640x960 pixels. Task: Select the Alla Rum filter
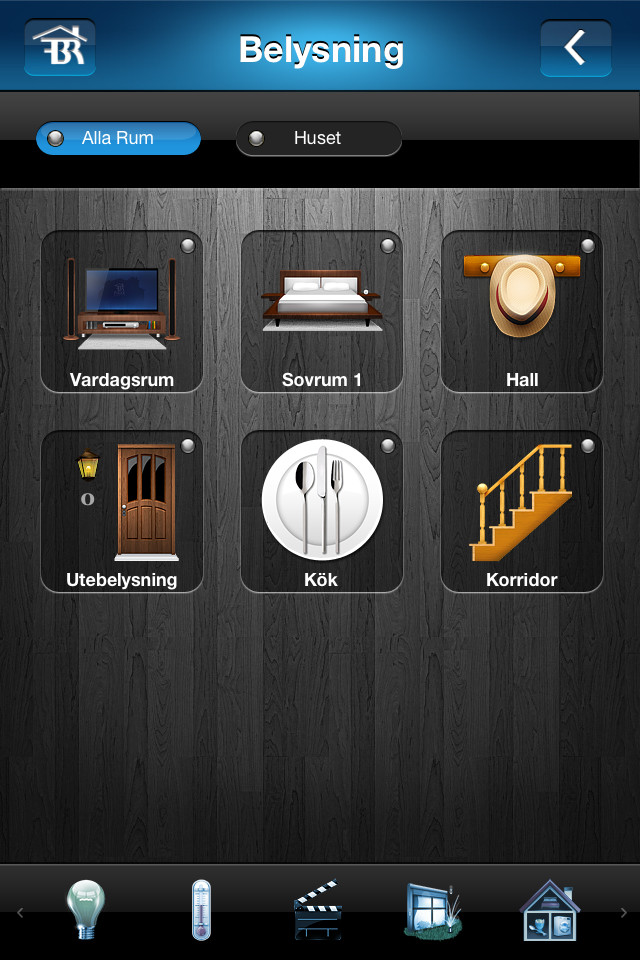(118, 138)
